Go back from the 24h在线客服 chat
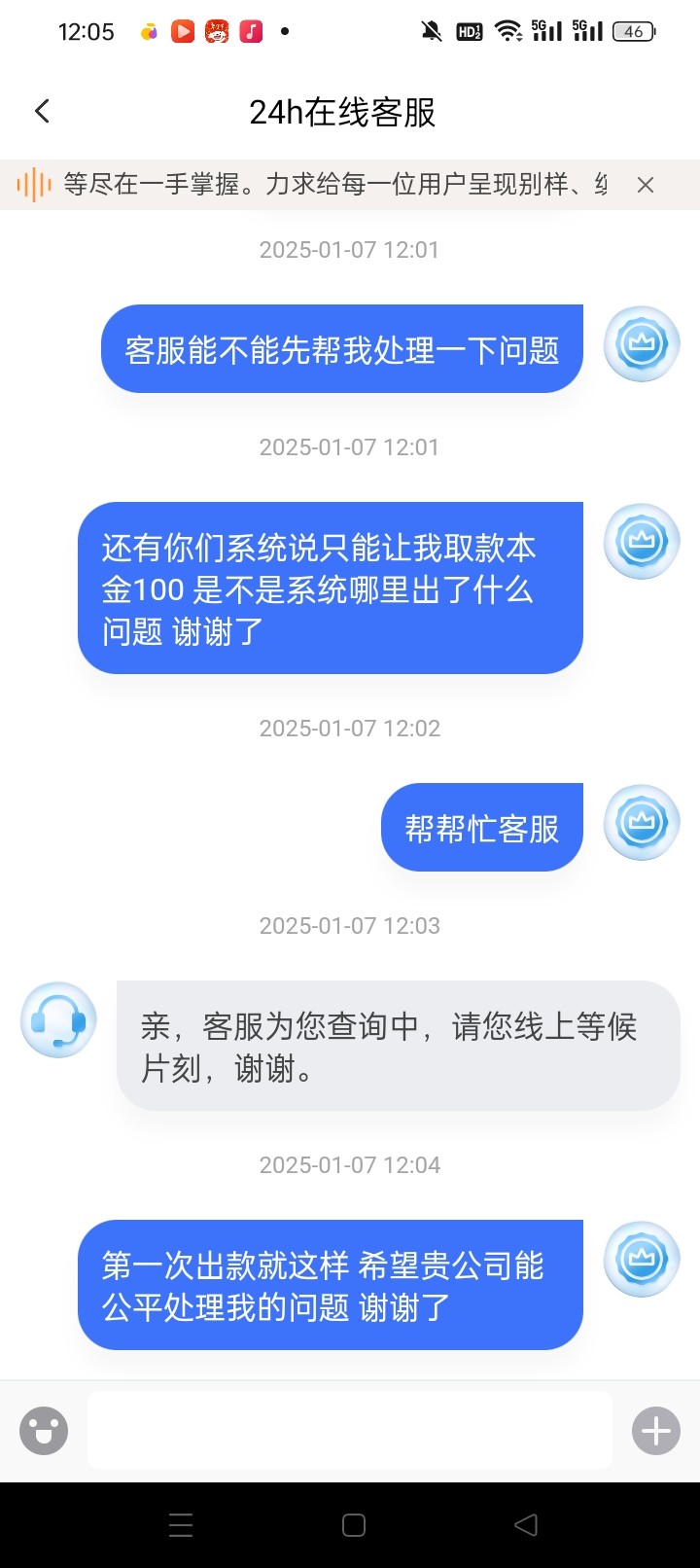The height and width of the screenshot is (1568, 700). click(42, 112)
